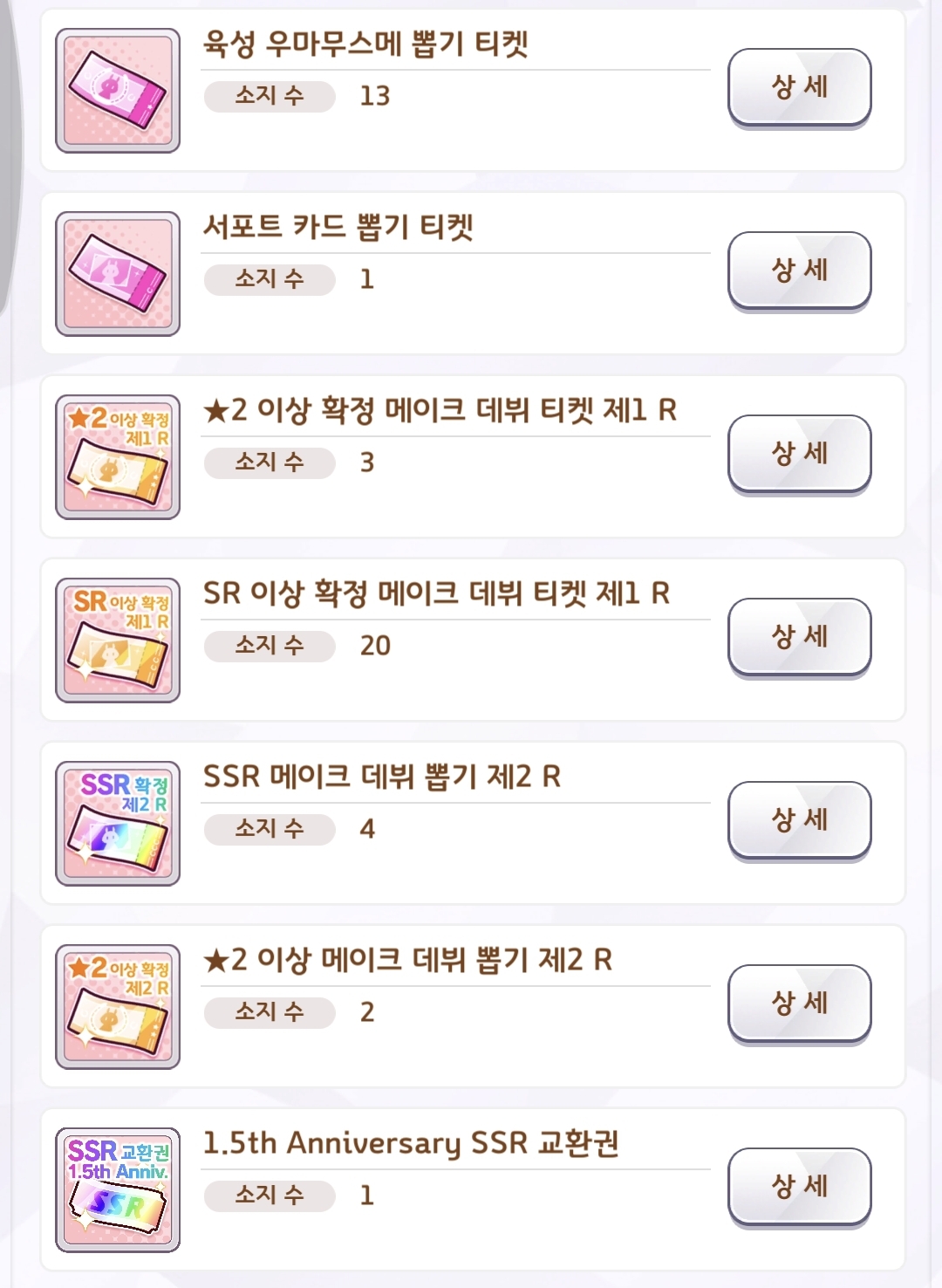The height and width of the screenshot is (1288, 942).
Task: Open details for 육성 우마무스메 뽑기 티켓
Action: click(799, 87)
